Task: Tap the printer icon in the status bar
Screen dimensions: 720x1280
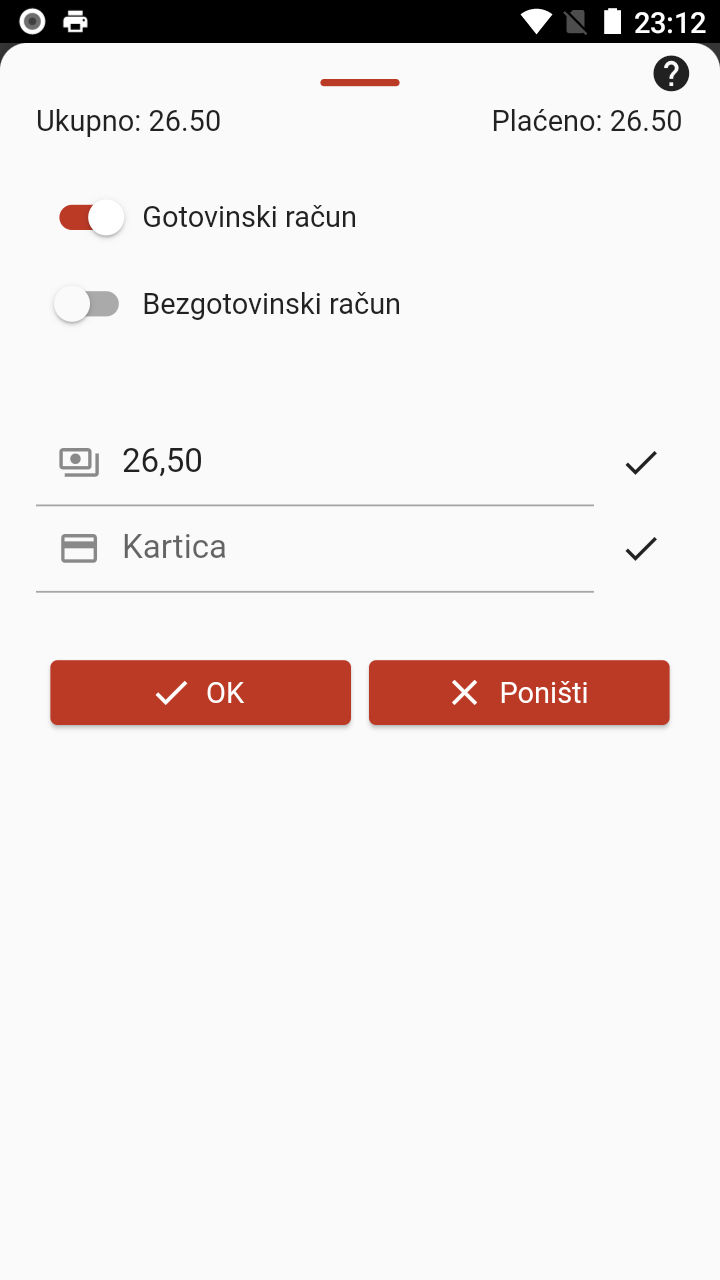Action: (x=74, y=20)
